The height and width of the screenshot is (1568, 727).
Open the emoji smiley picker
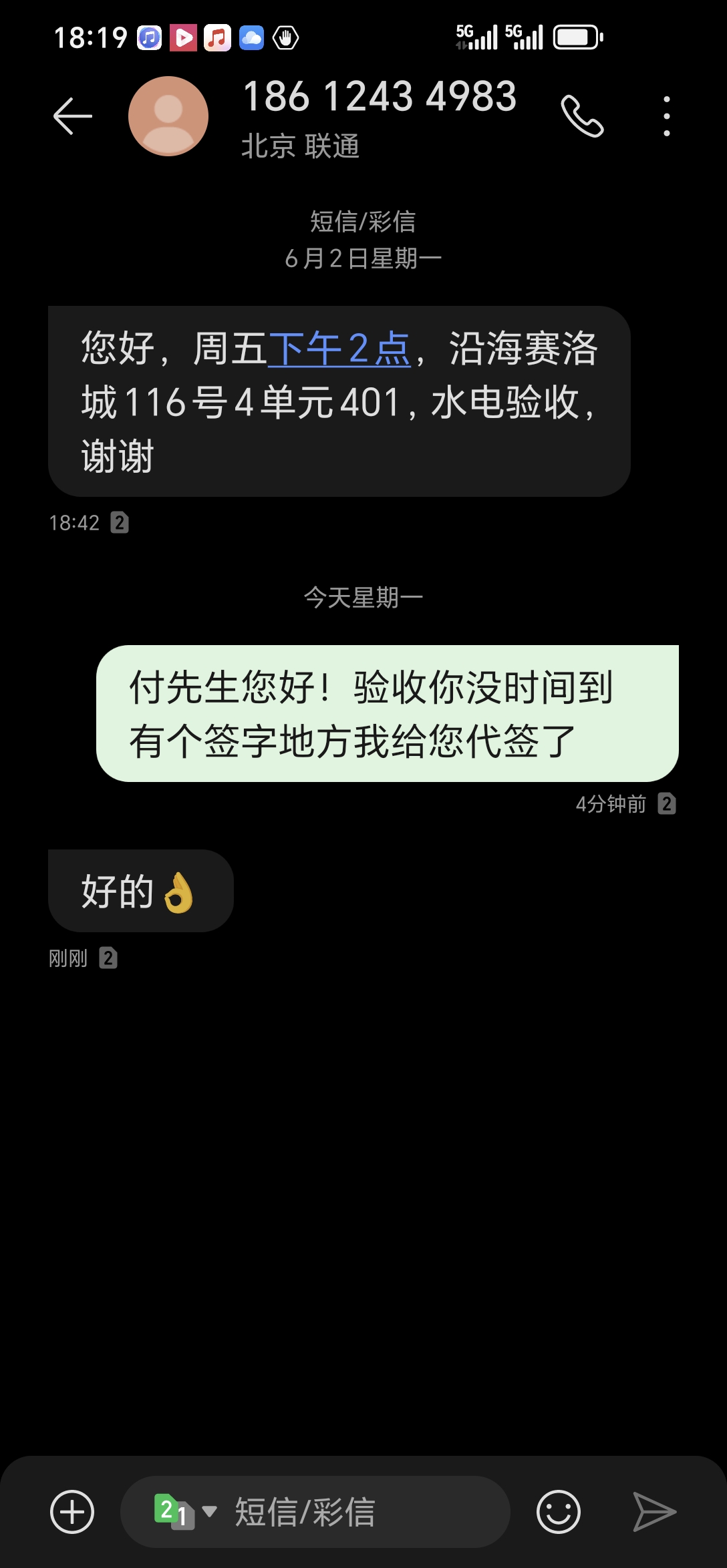click(558, 1512)
